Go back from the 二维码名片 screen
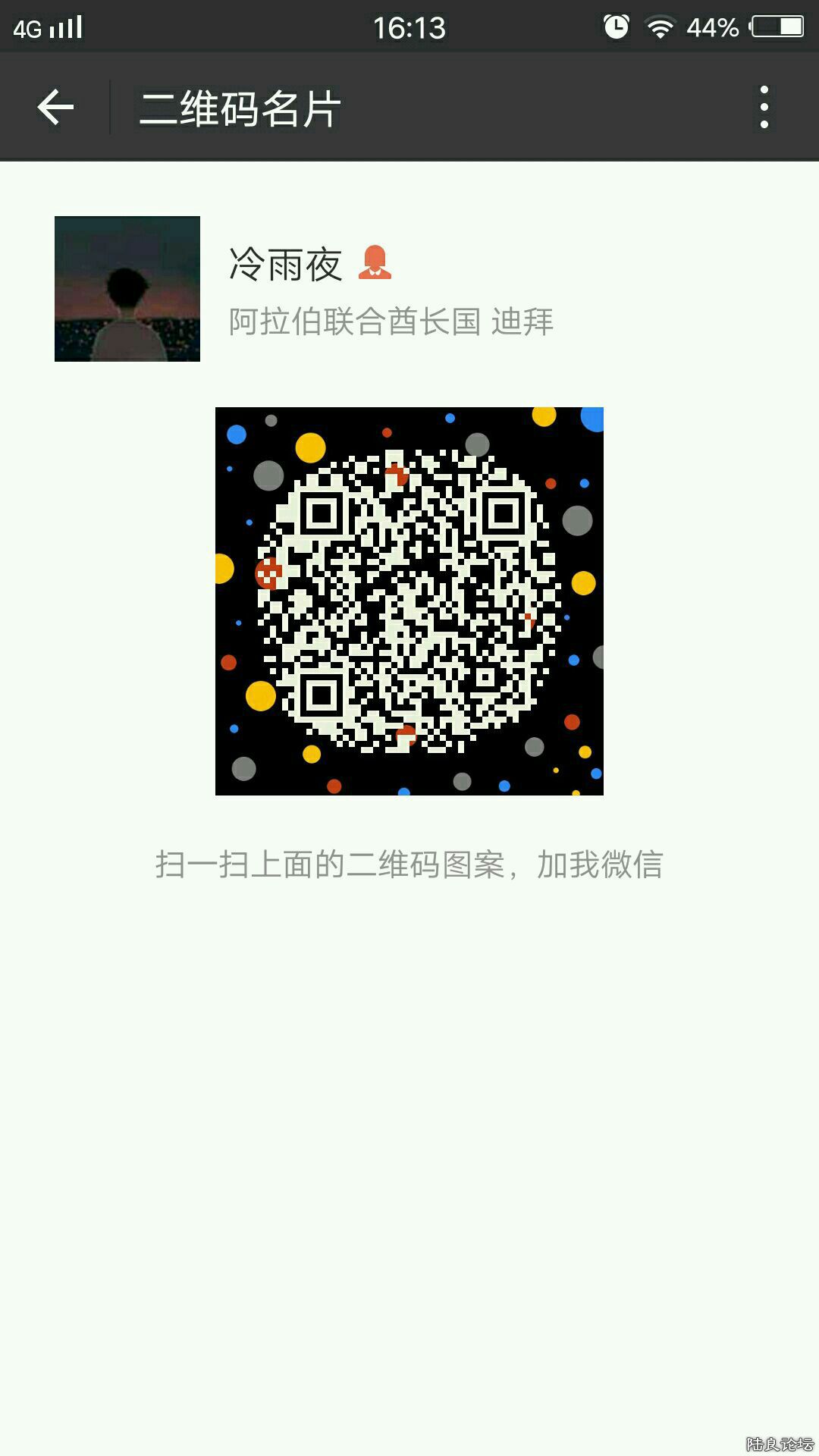The width and height of the screenshot is (819, 1456). (55, 107)
